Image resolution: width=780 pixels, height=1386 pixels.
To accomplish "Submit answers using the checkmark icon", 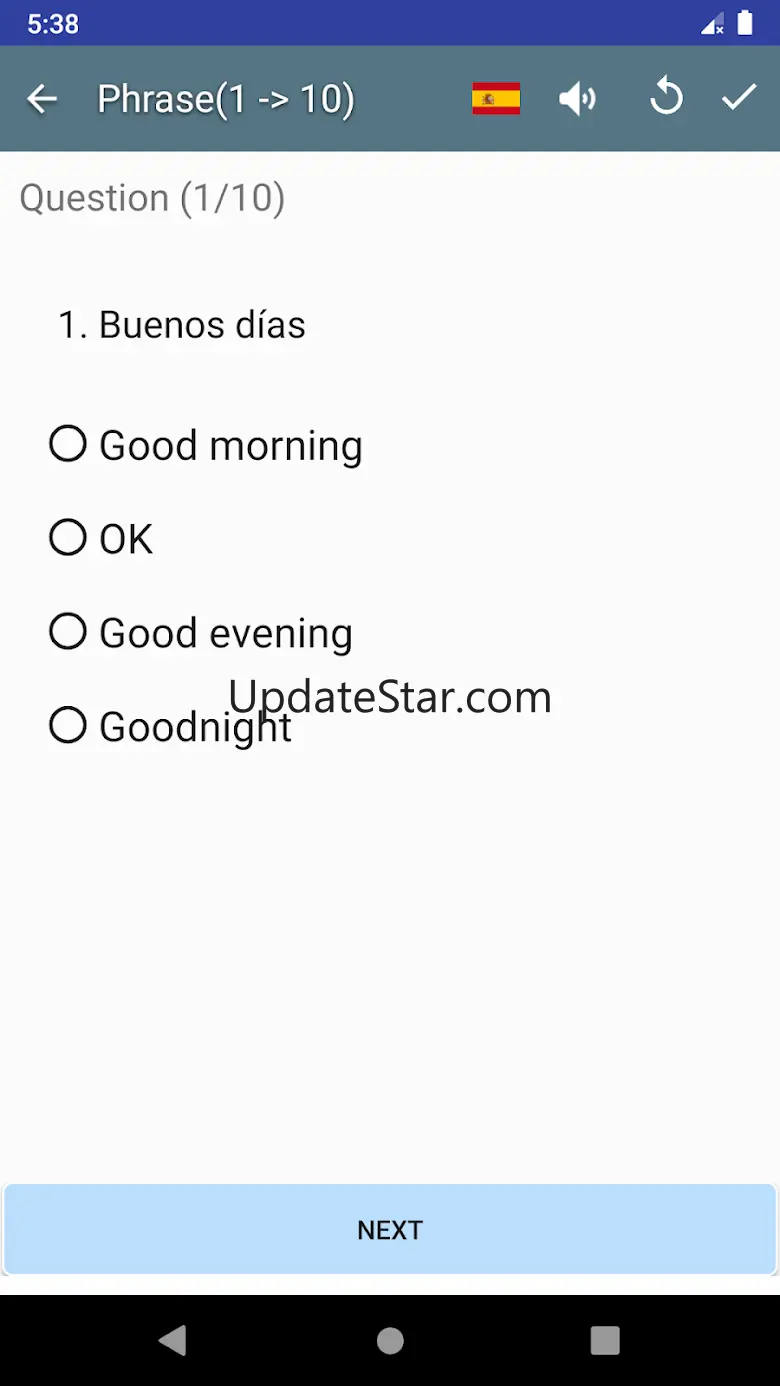I will (x=739, y=98).
